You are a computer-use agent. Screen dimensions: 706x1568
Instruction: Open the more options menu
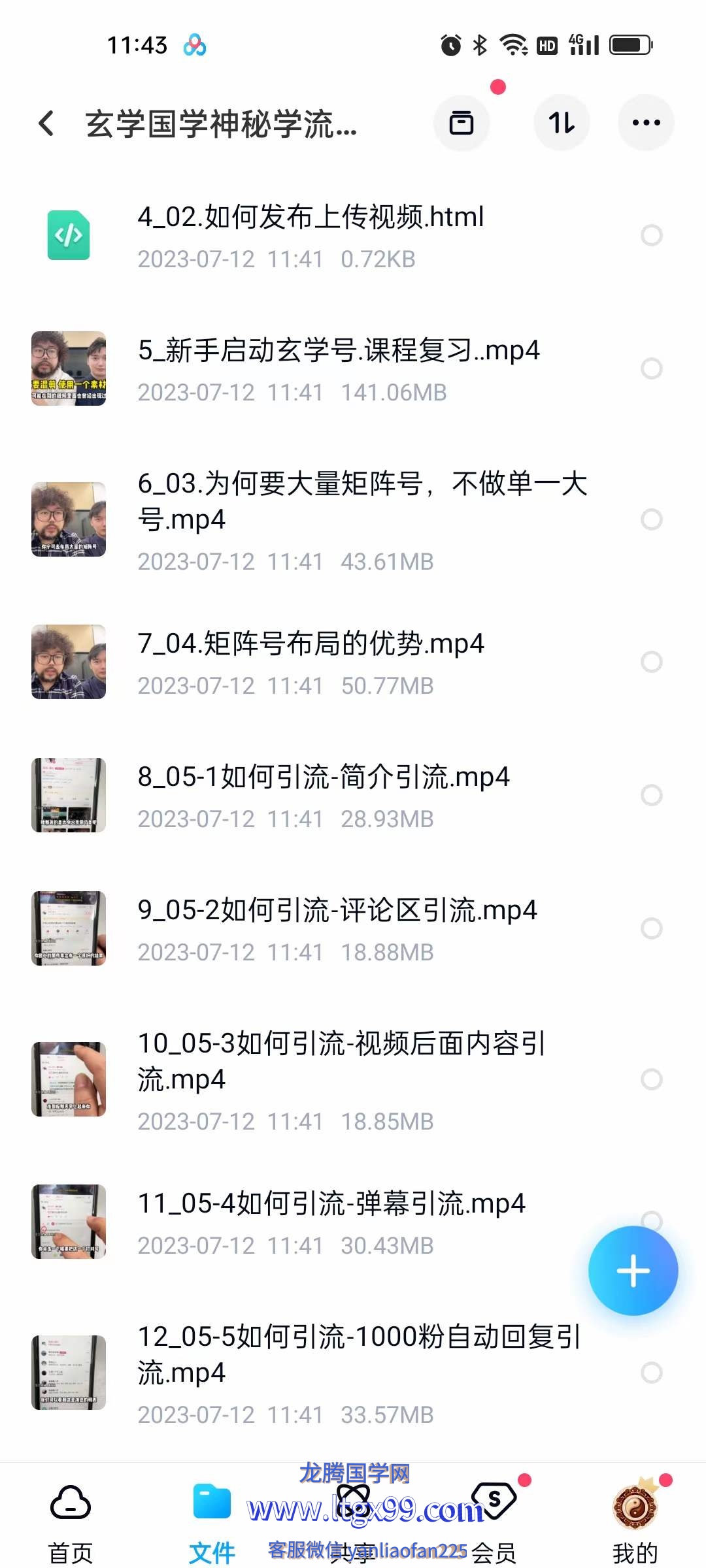pyautogui.click(x=646, y=123)
